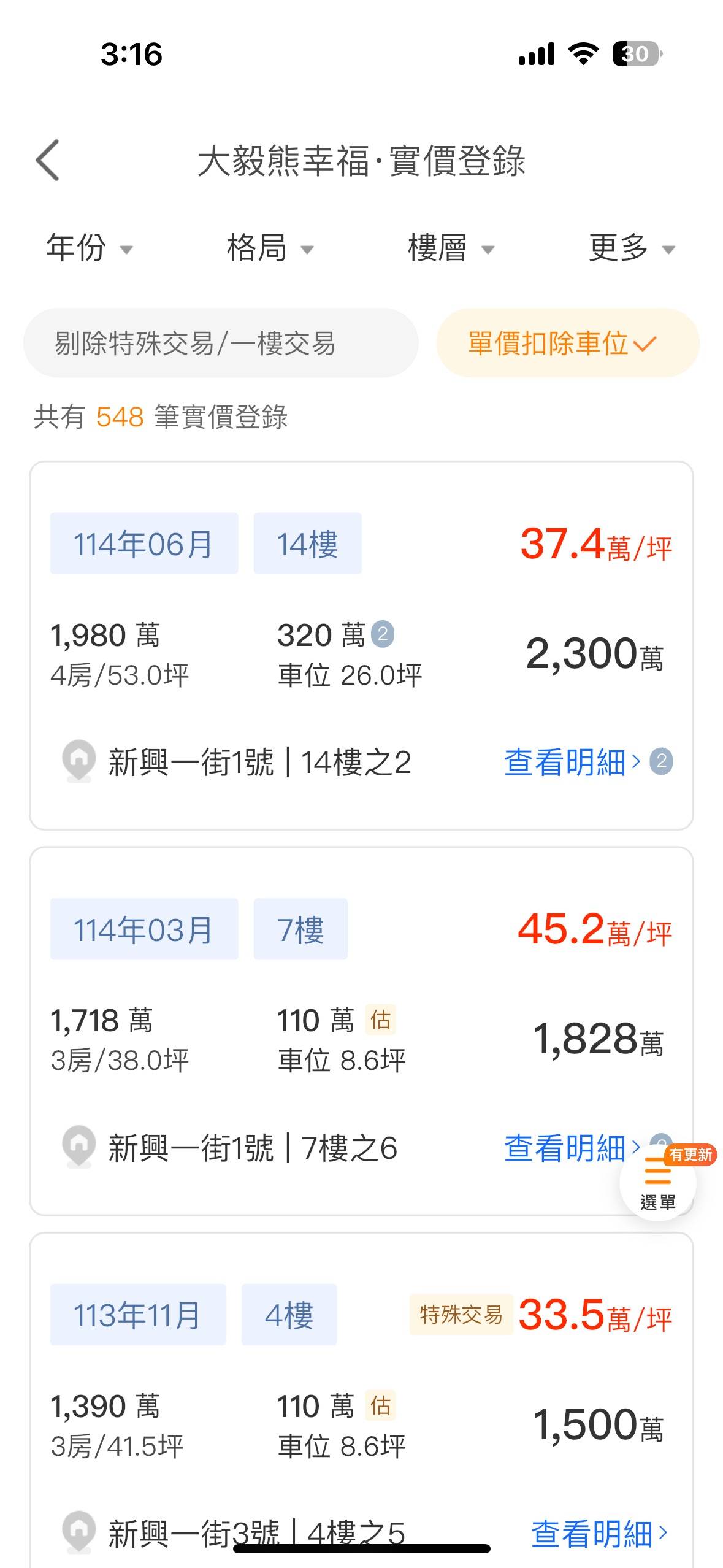Open the 更多 filter dropdown
The height and width of the screenshot is (1568, 723).
[x=632, y=248]
